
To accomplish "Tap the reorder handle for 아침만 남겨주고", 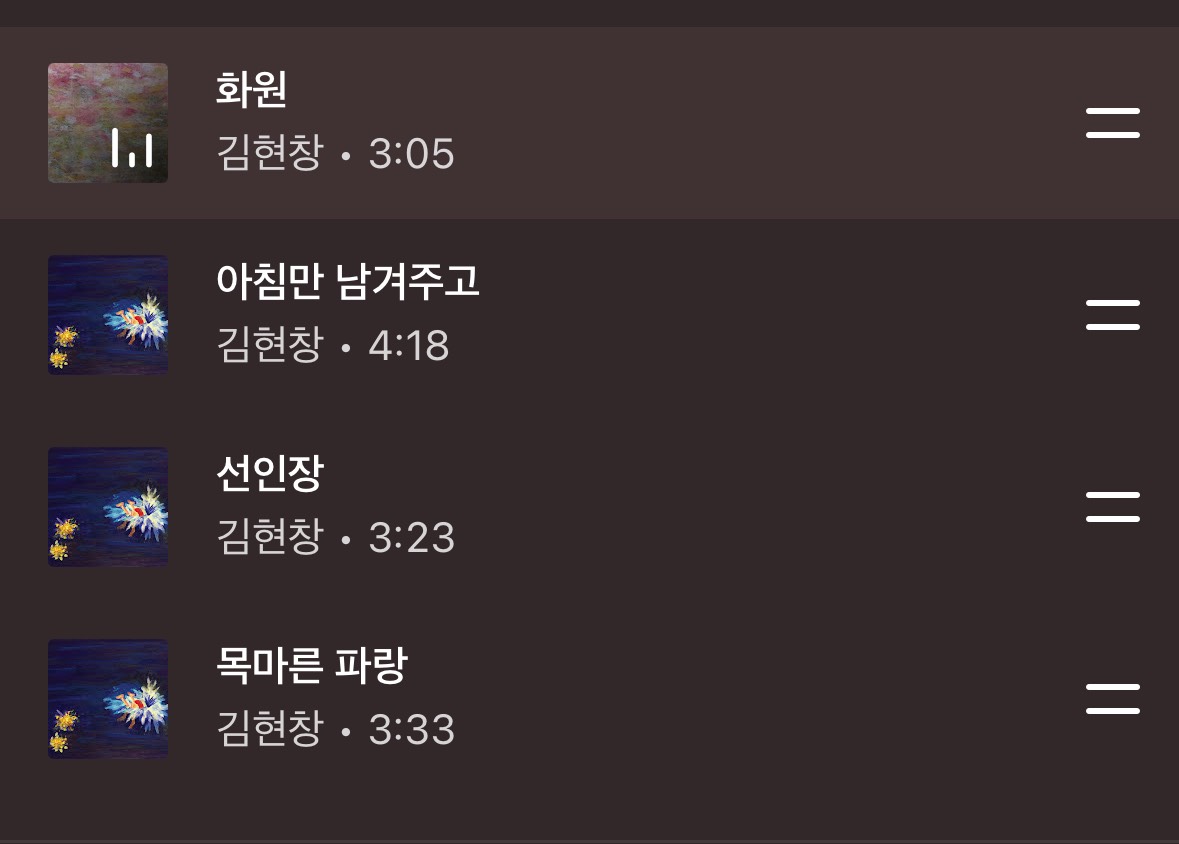I will [x=1112, y=315].
